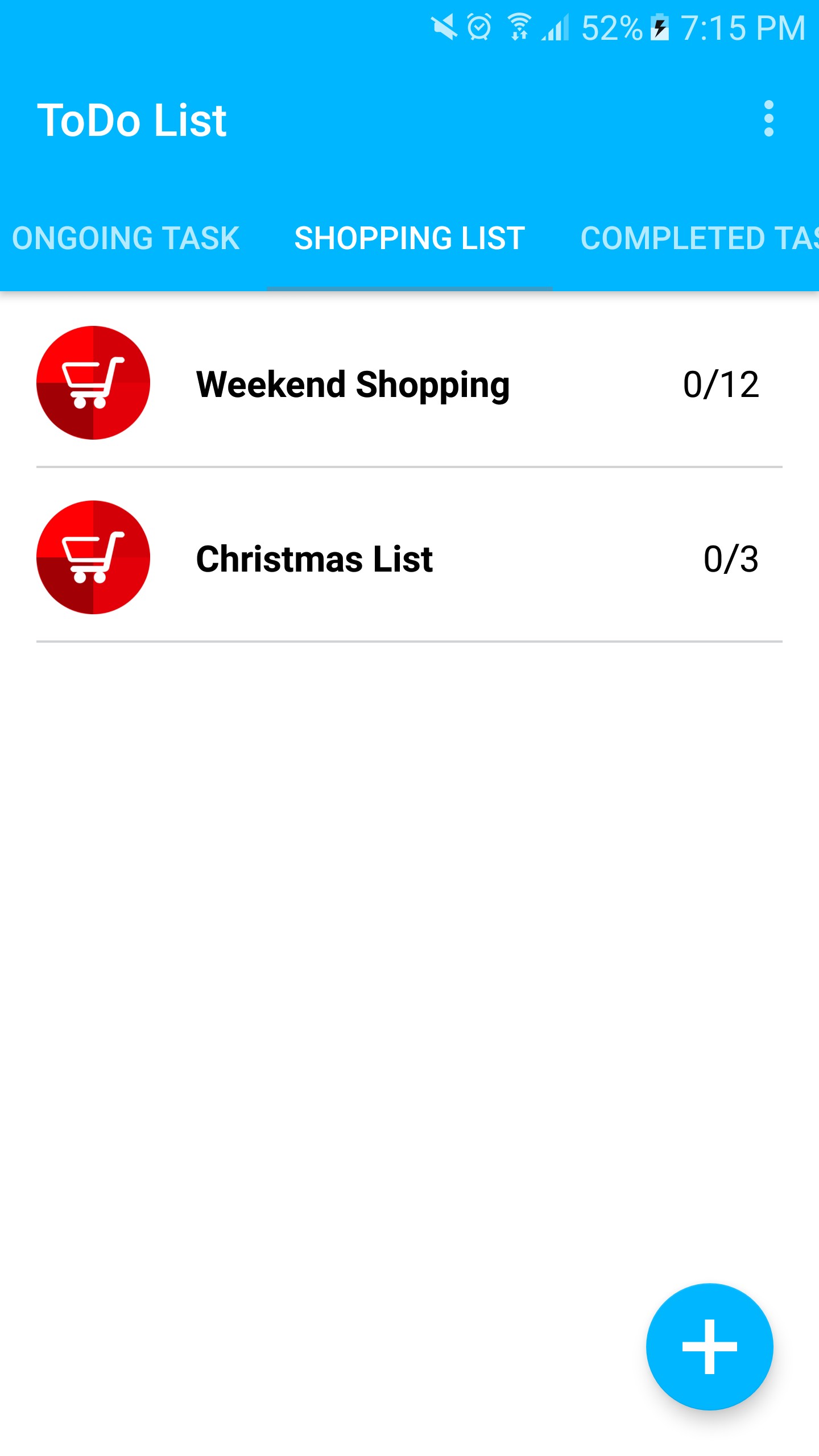Open the Weekend Shopping list

click(353, 384)
